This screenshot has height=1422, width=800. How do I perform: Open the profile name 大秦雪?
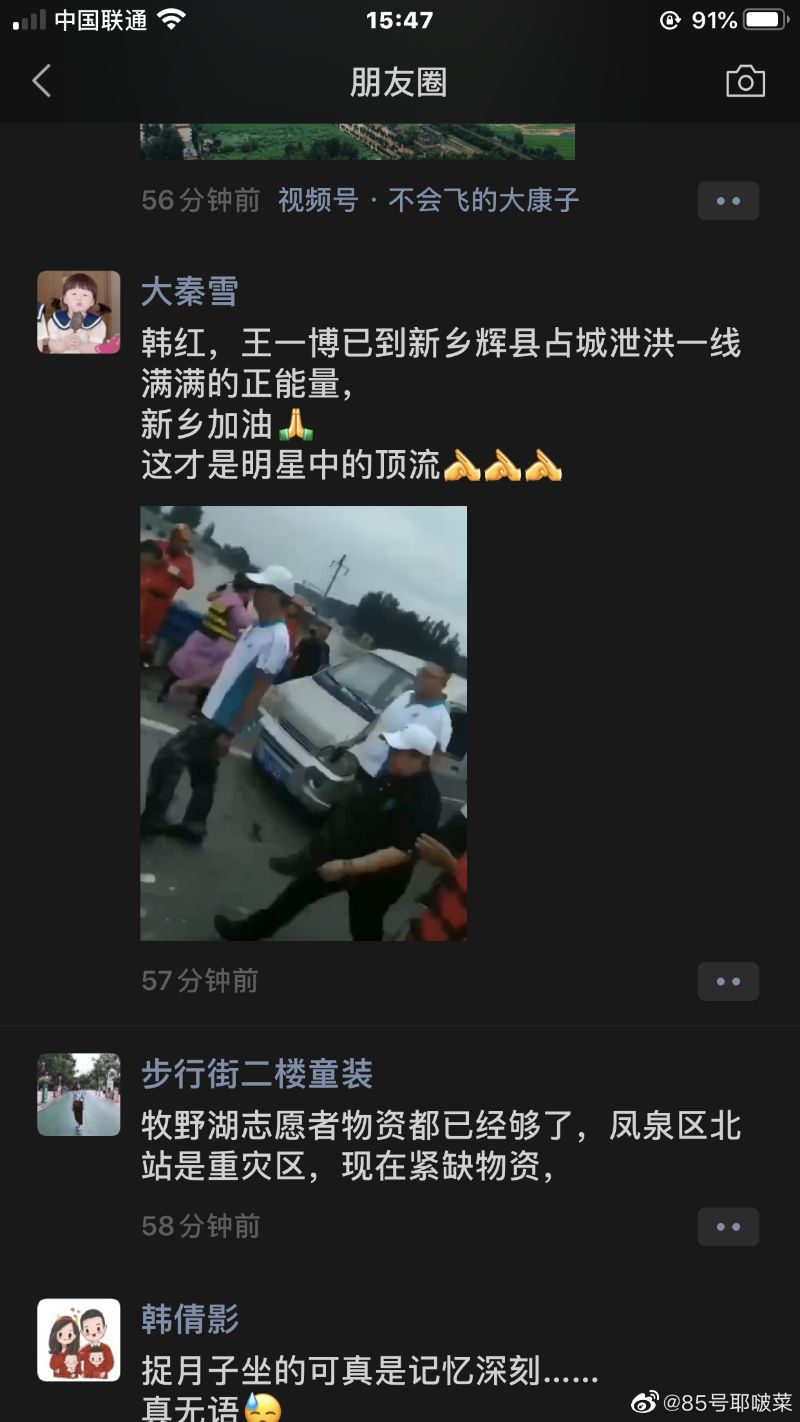click(190, 292)
